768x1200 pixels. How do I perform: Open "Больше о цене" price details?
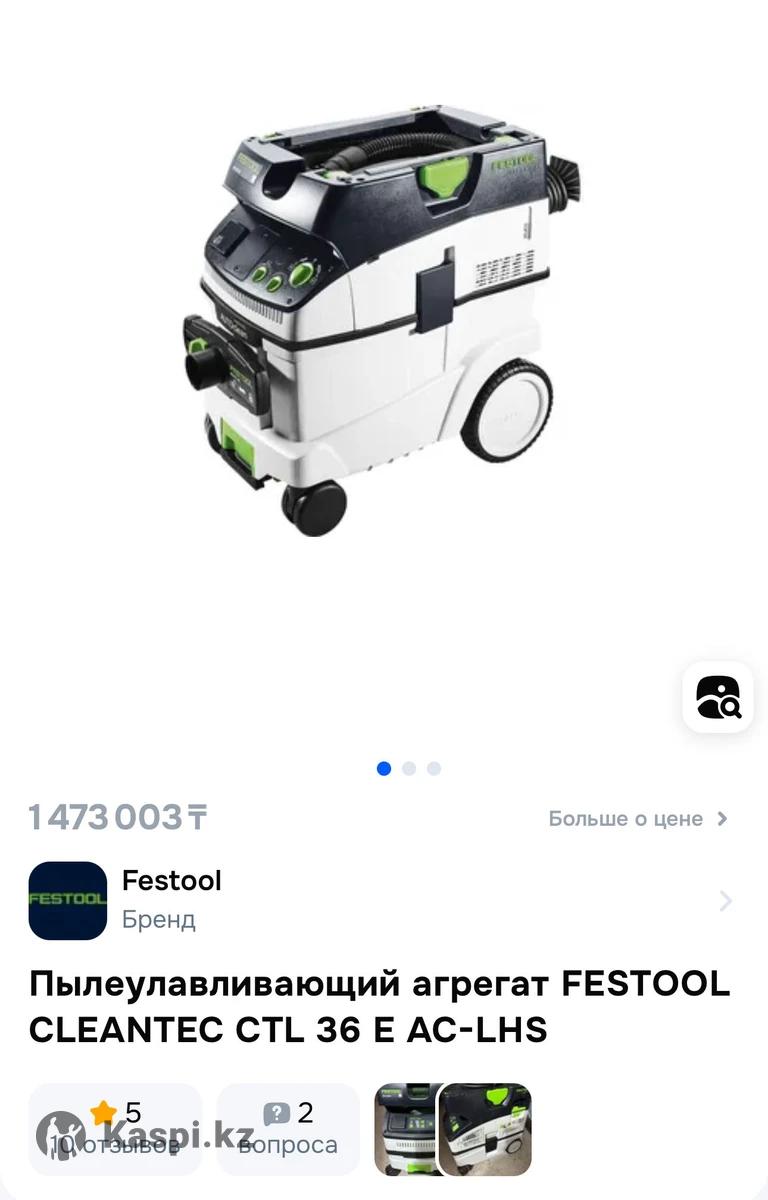(x=638, y=819)
